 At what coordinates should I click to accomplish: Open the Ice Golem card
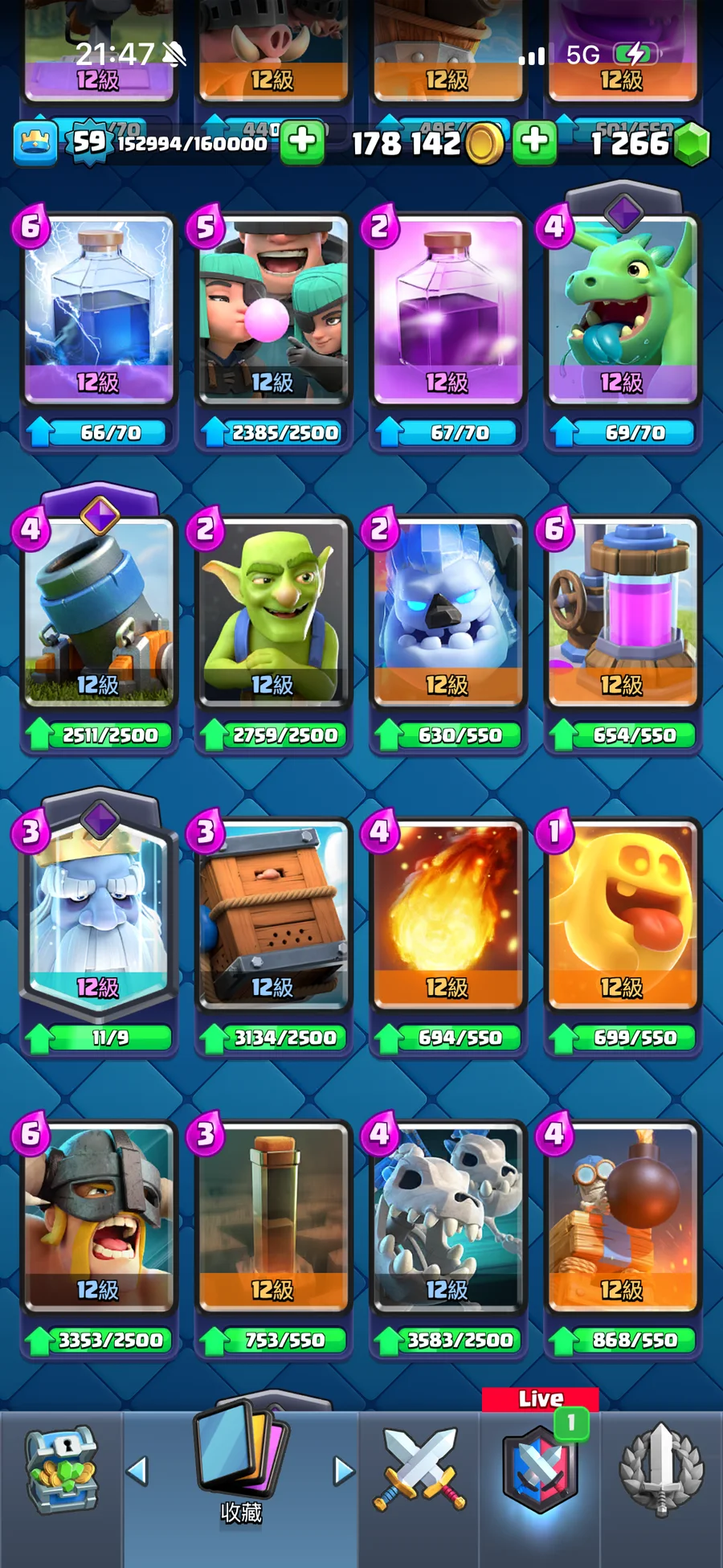(x=447, y=612)
